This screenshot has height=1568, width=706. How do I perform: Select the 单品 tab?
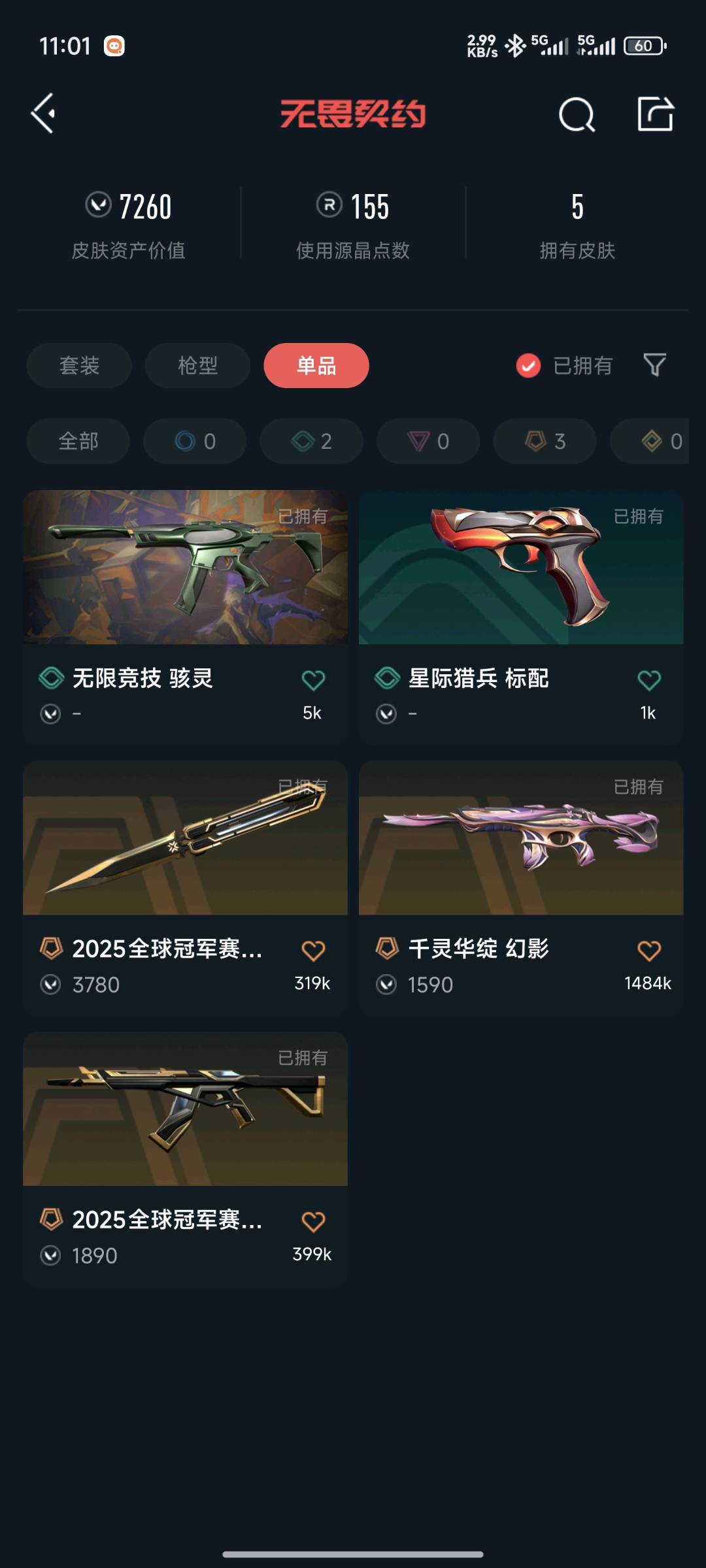316,365
